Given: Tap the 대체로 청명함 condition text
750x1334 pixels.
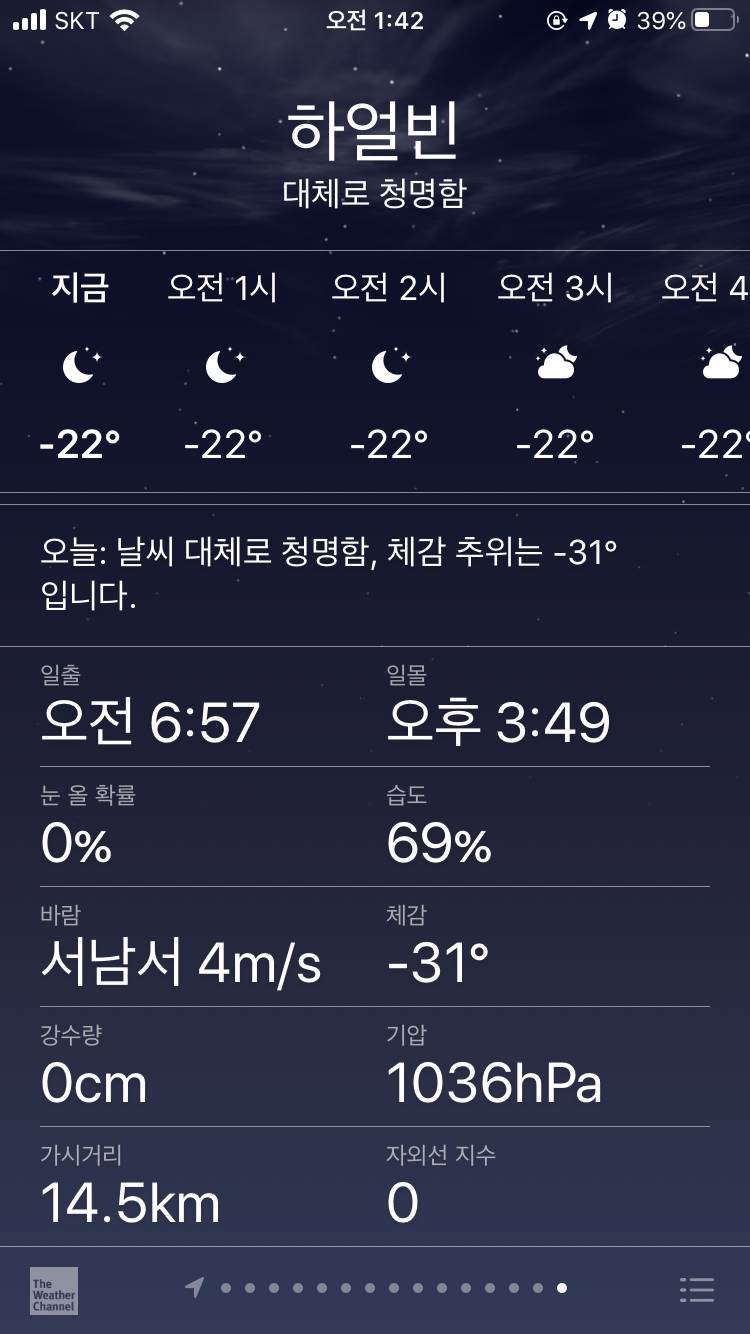Looking at the screenshot, I should pyautogui.click(x=374, y=191).
